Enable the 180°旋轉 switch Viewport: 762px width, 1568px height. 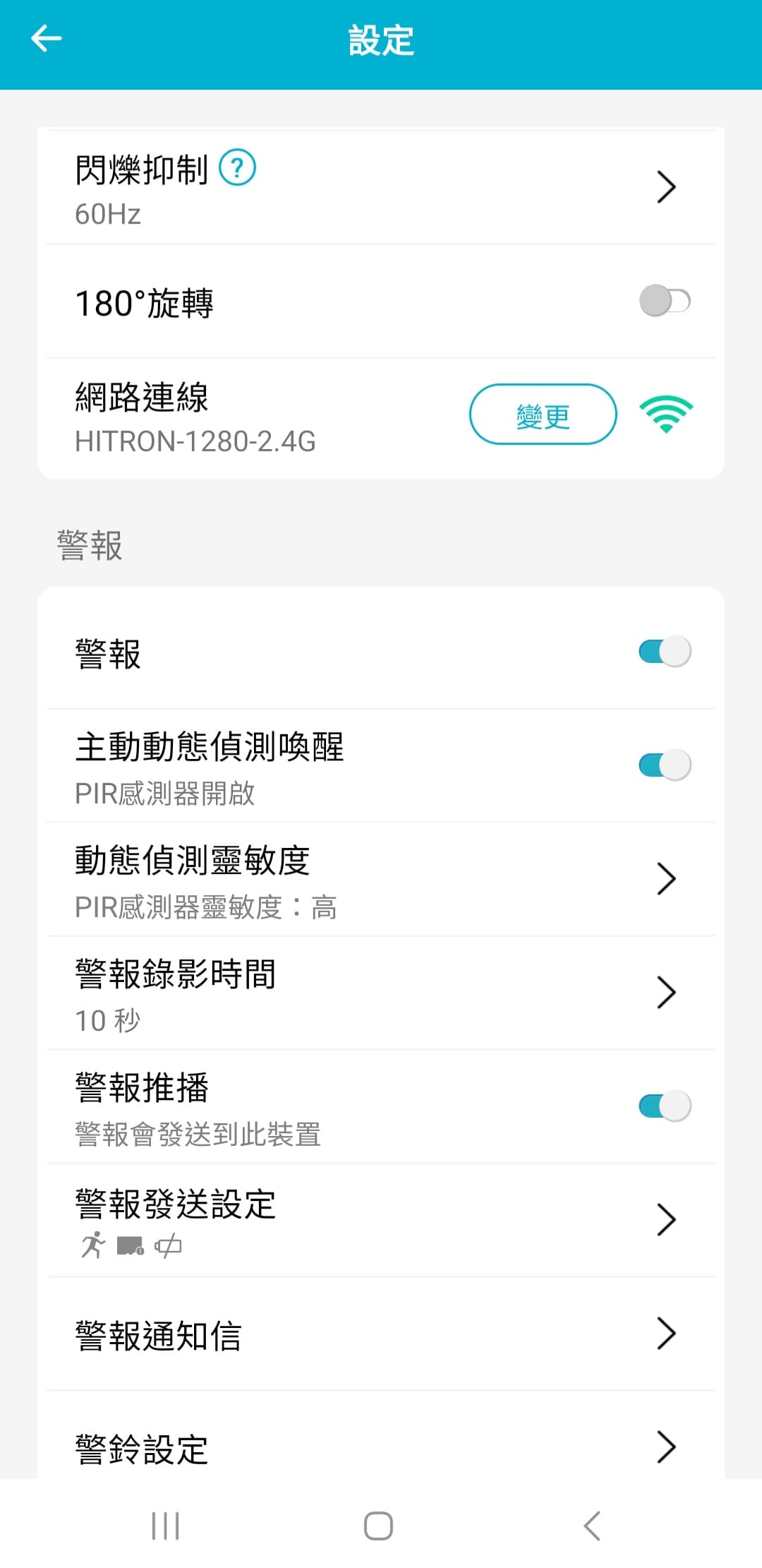[x=664, y=301]
